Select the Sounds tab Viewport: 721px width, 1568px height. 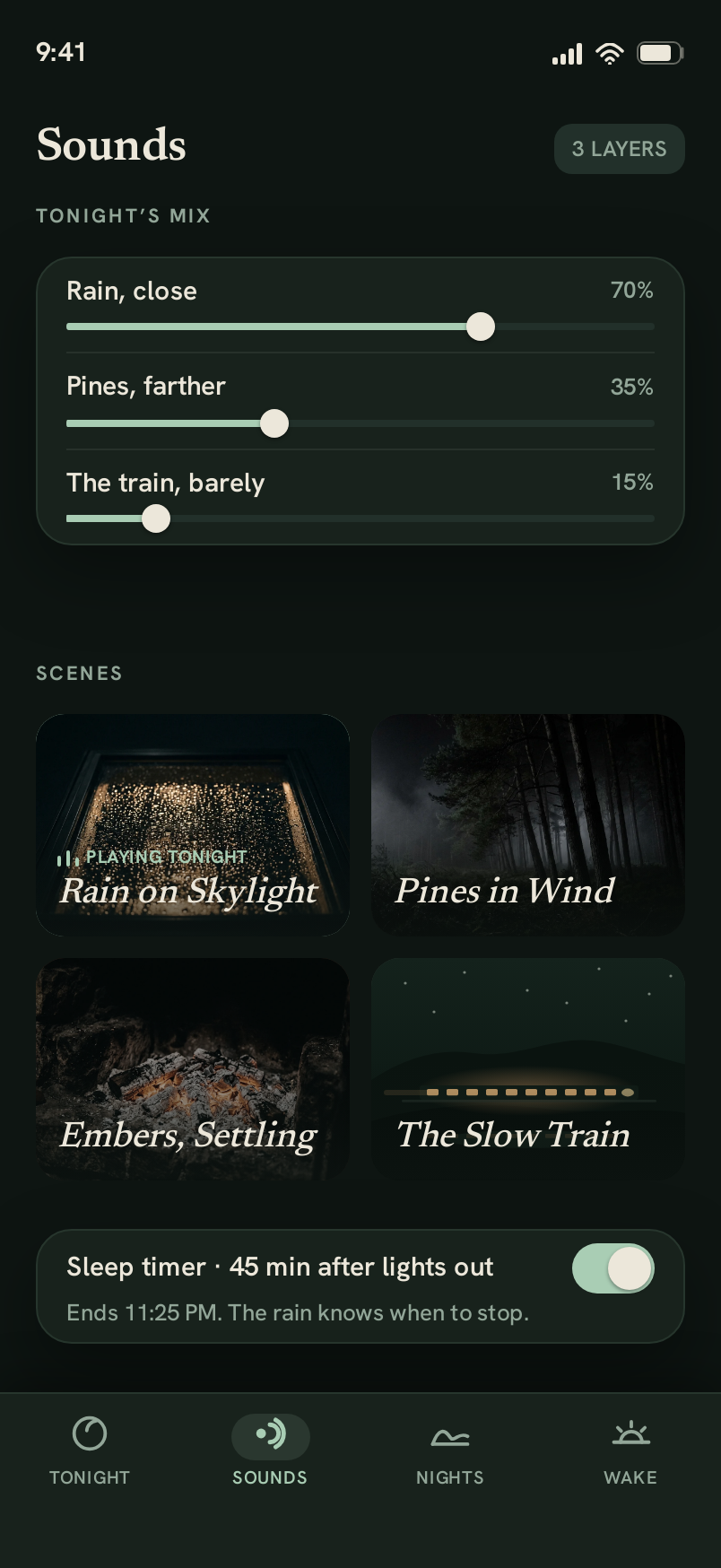coord(270,1450)
